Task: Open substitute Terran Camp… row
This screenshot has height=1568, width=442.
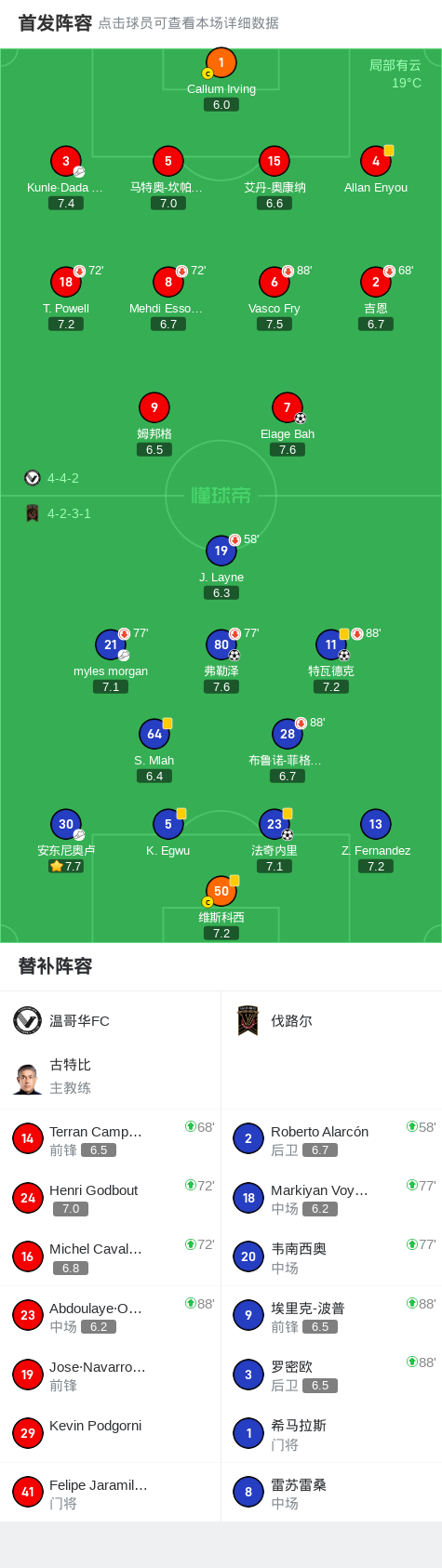Action: click(111, 1138)
